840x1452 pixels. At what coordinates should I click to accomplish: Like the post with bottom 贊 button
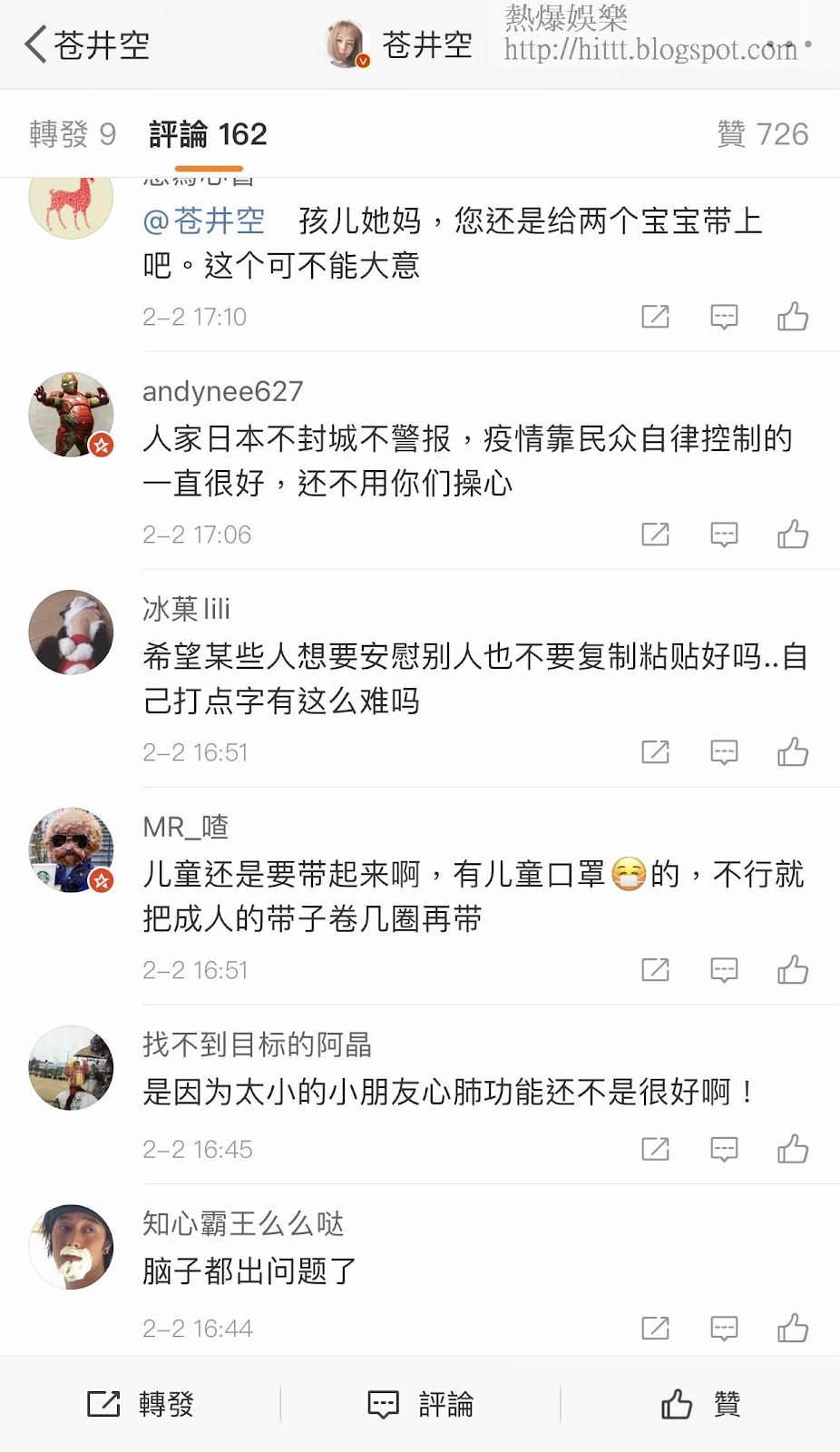[700, 1404]
